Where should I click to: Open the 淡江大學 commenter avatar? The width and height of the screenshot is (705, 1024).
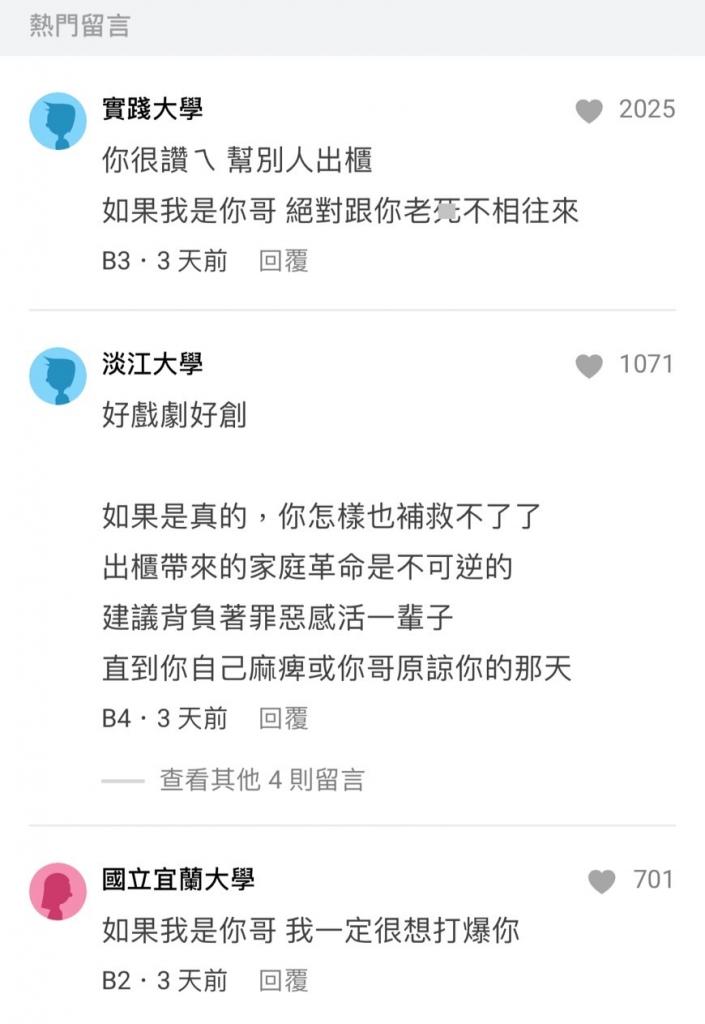(x=57, y=376)
